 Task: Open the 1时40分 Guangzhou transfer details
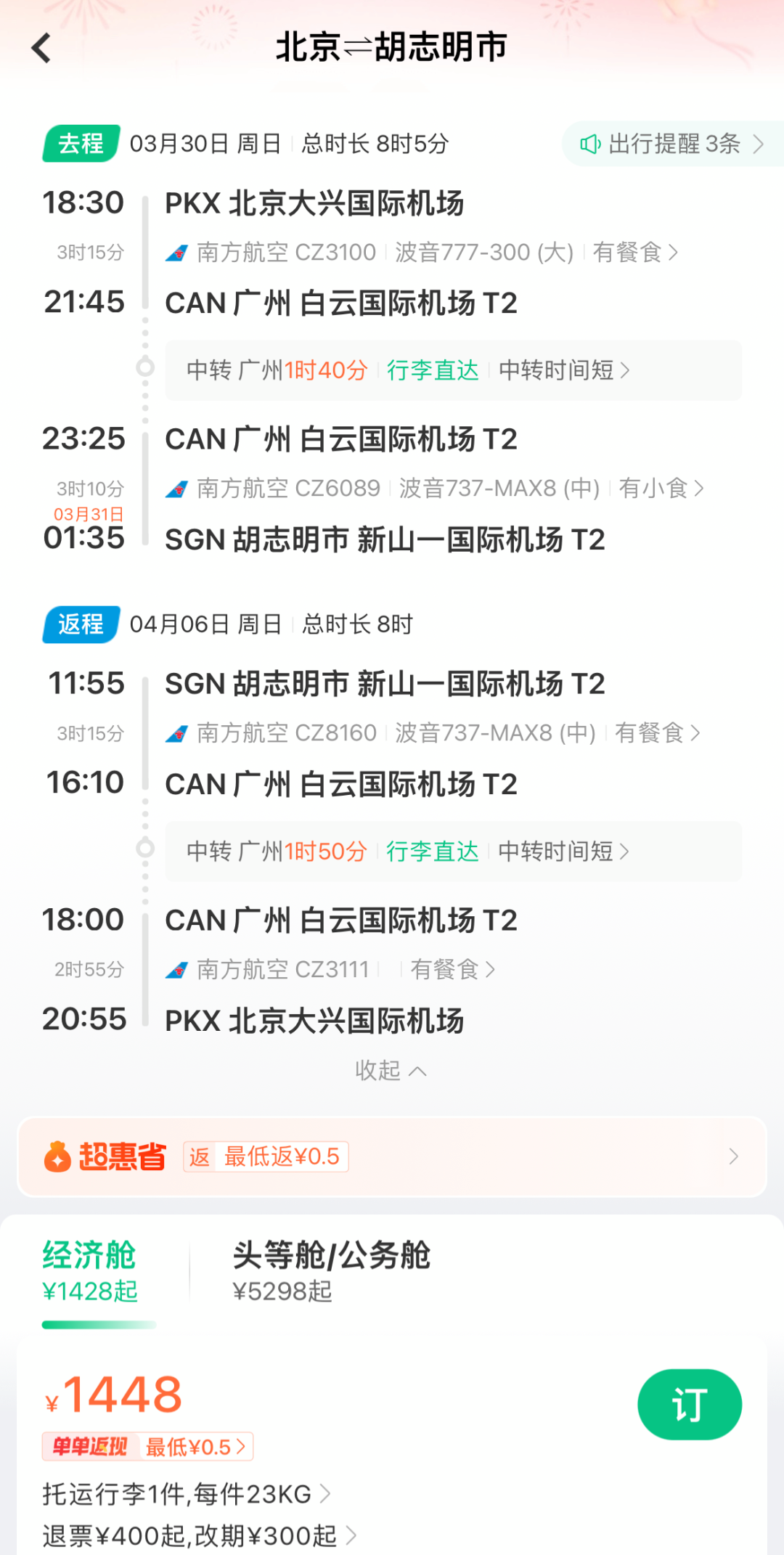(453, 370)
